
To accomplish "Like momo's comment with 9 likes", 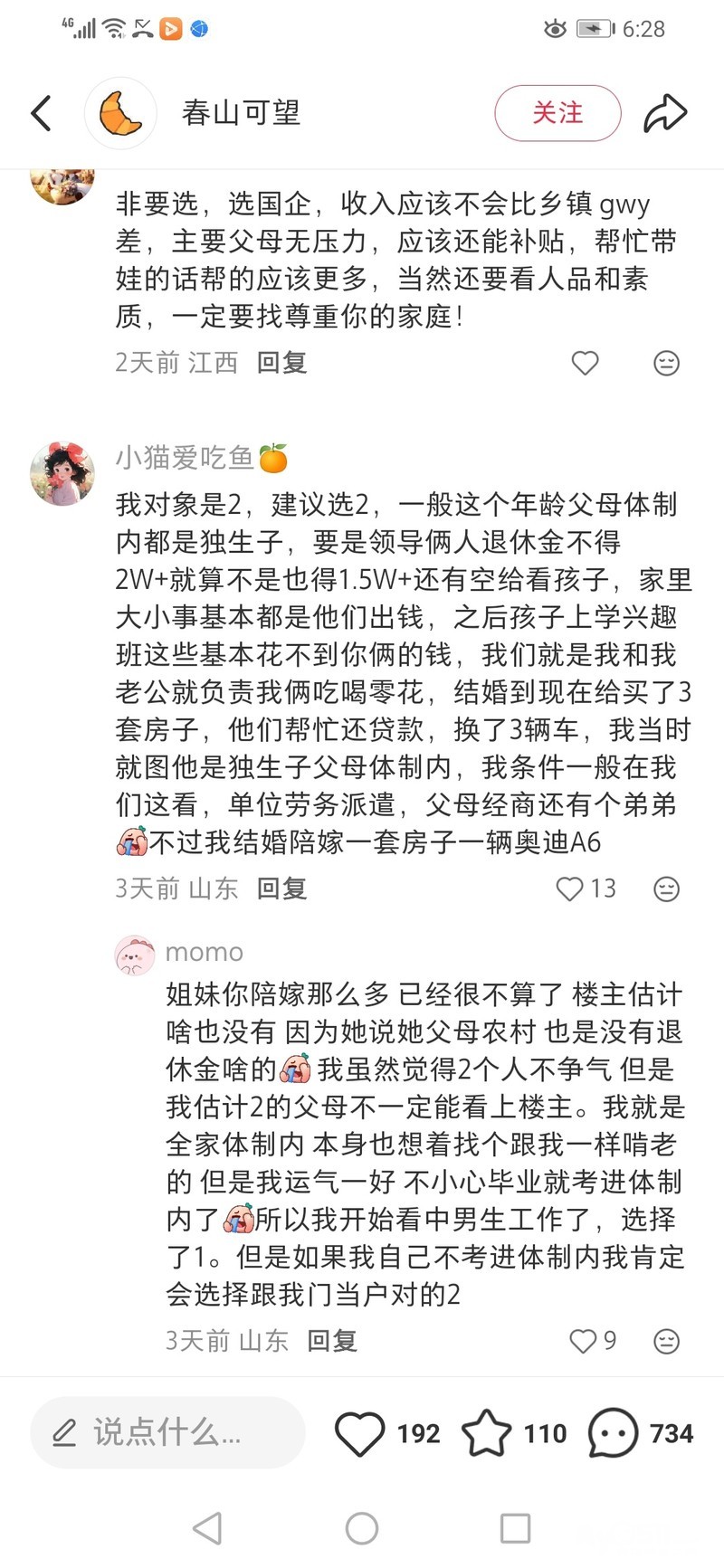I will point(584,1340).
